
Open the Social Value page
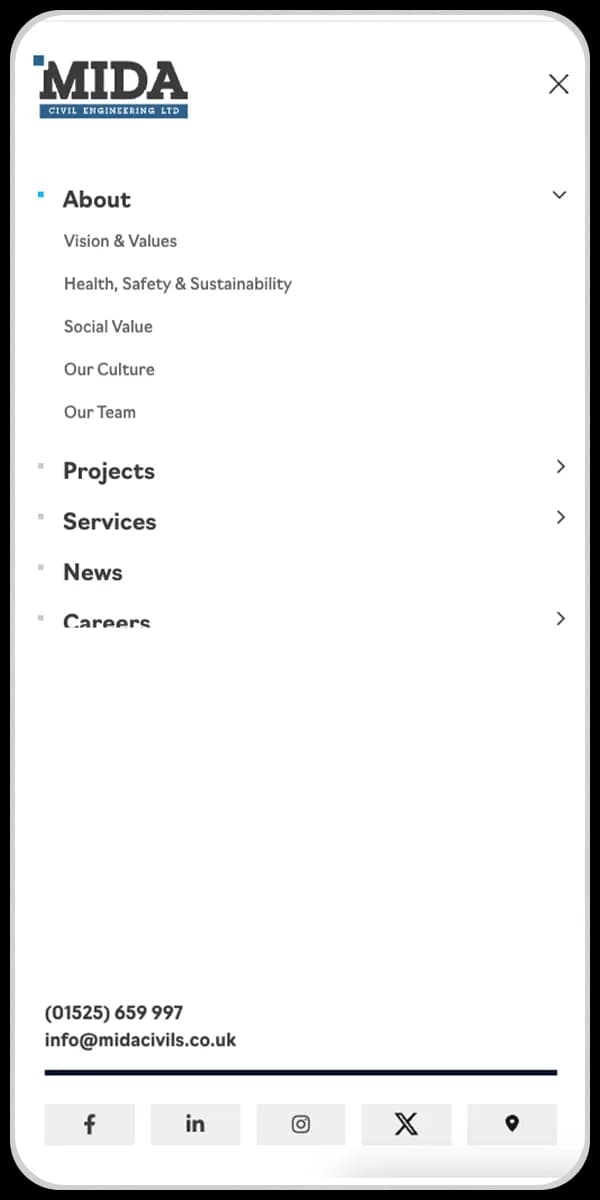[108, 327]
